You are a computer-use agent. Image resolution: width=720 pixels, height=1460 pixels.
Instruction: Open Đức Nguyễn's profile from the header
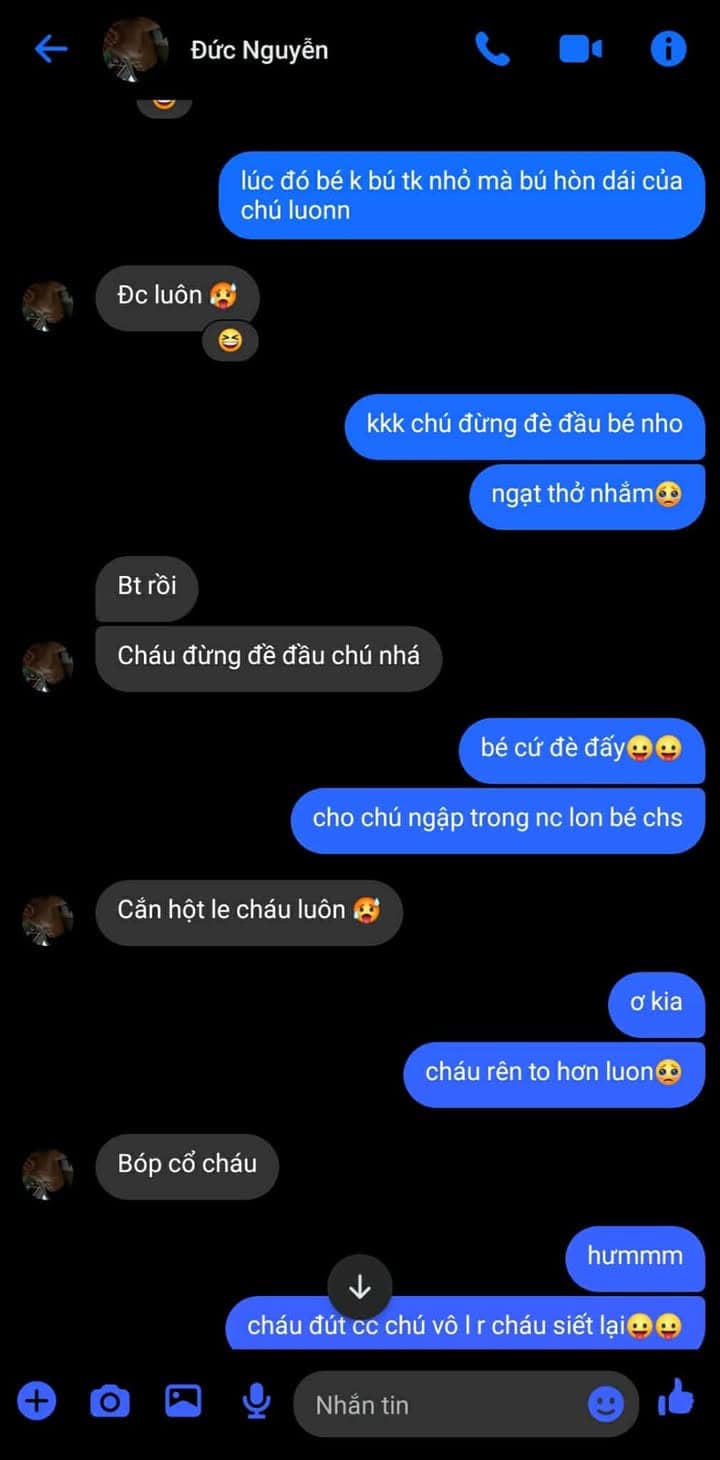click(x=259, y=50)
